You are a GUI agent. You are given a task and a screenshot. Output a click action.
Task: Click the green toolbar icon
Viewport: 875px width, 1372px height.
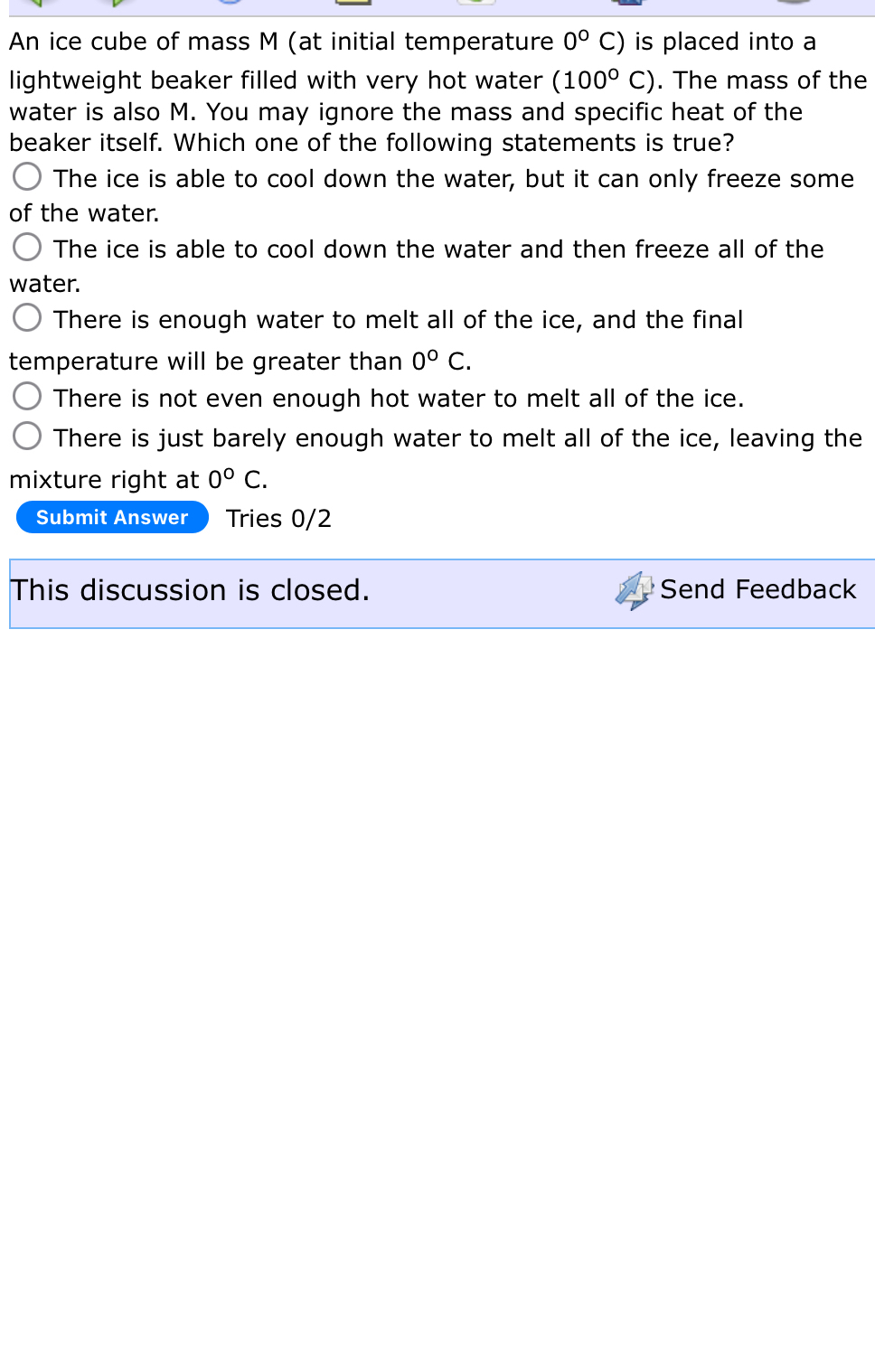pos(476,5)
